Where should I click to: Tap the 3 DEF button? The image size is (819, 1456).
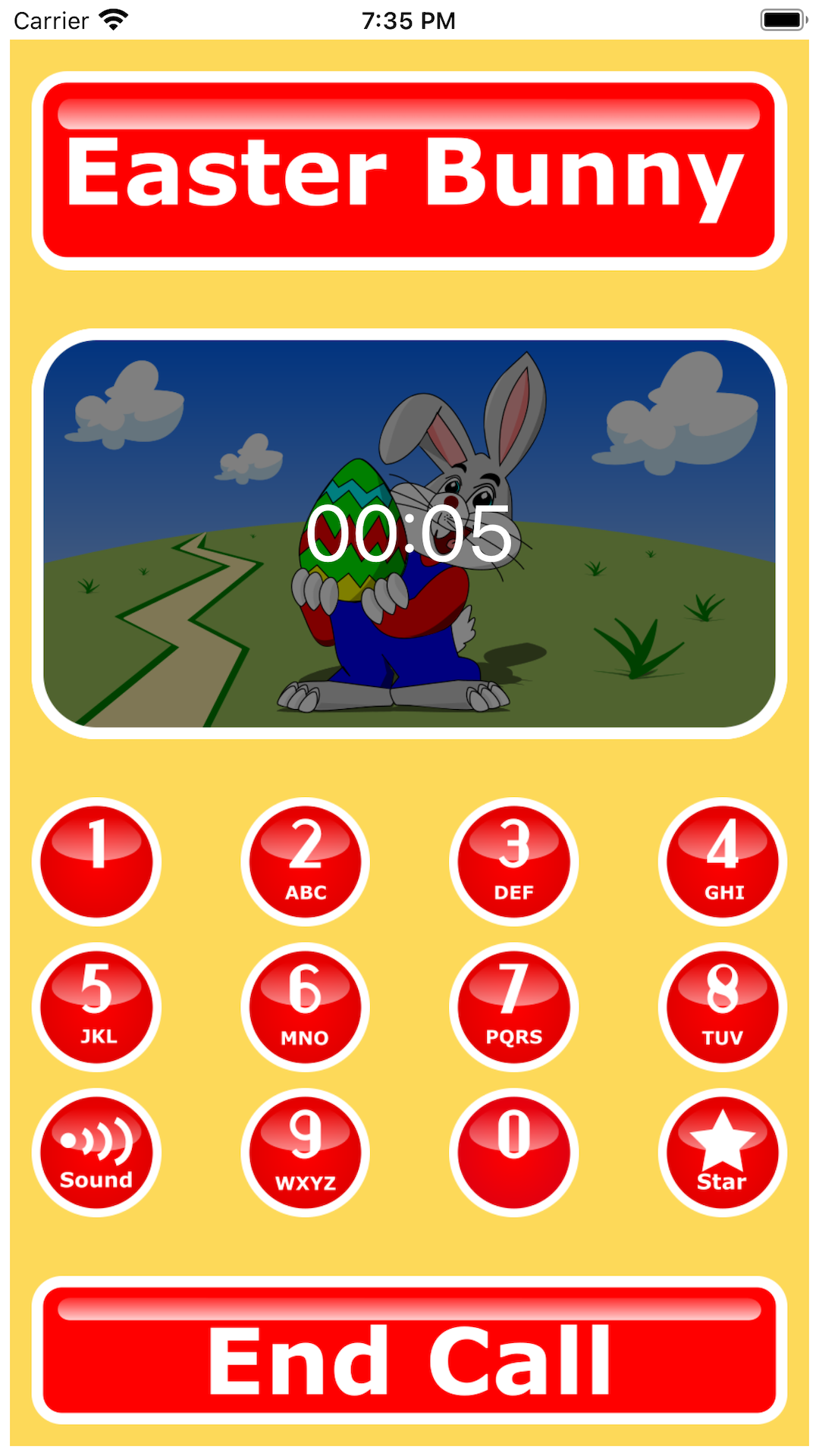pyautogui.click(x=513, y=861)
